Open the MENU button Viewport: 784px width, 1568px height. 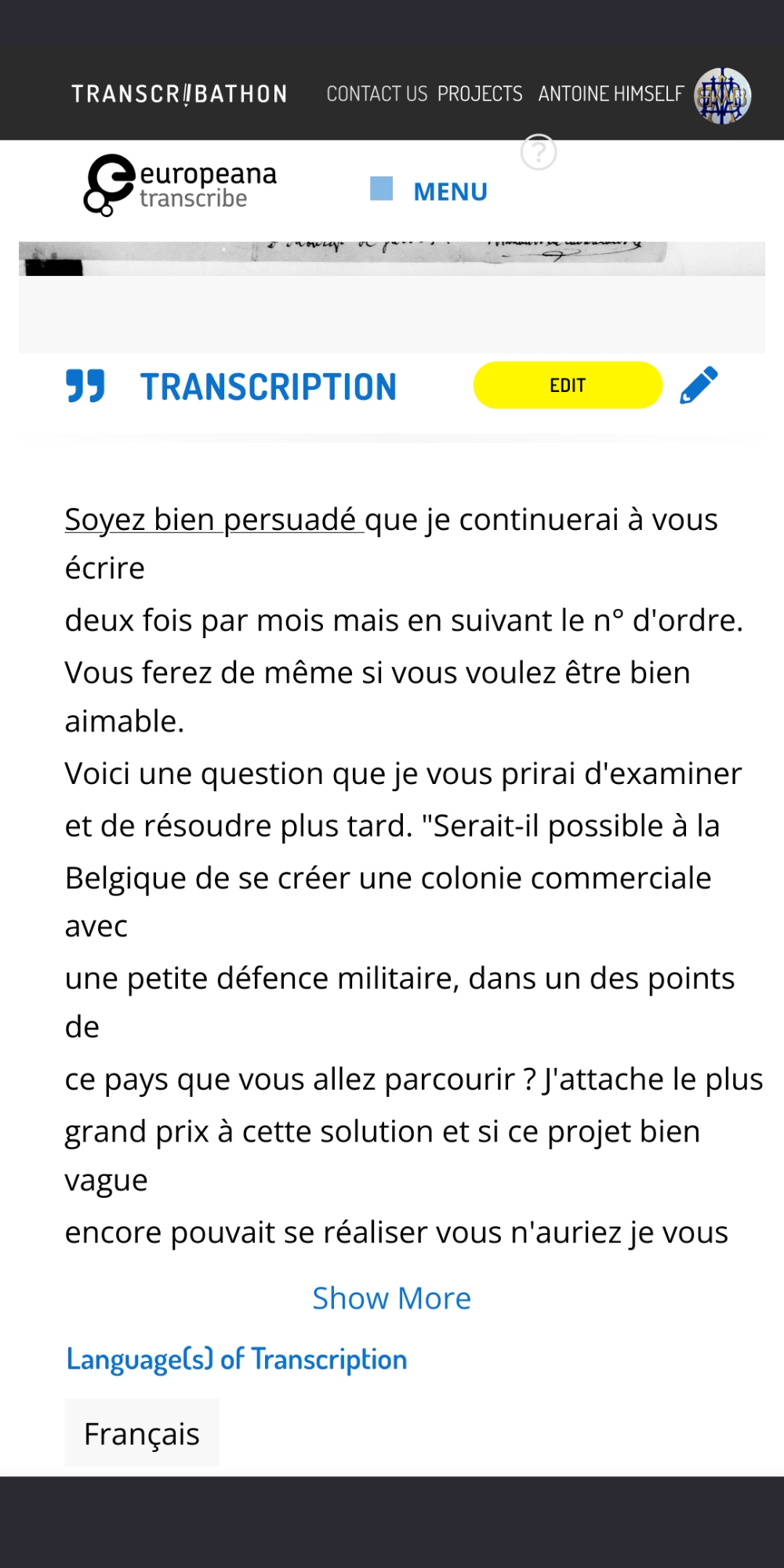[450, 191]
